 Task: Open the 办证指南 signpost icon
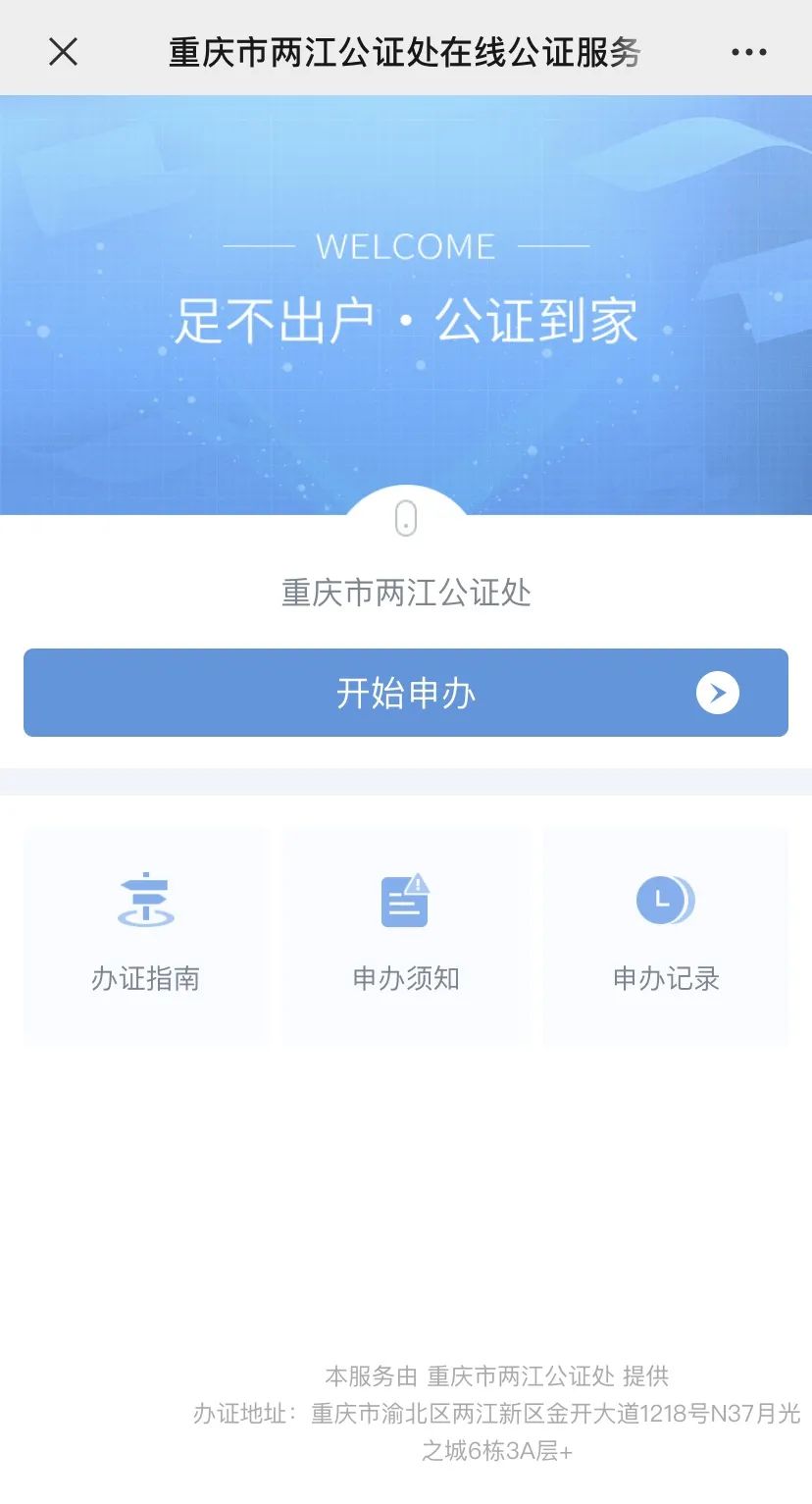145,900
